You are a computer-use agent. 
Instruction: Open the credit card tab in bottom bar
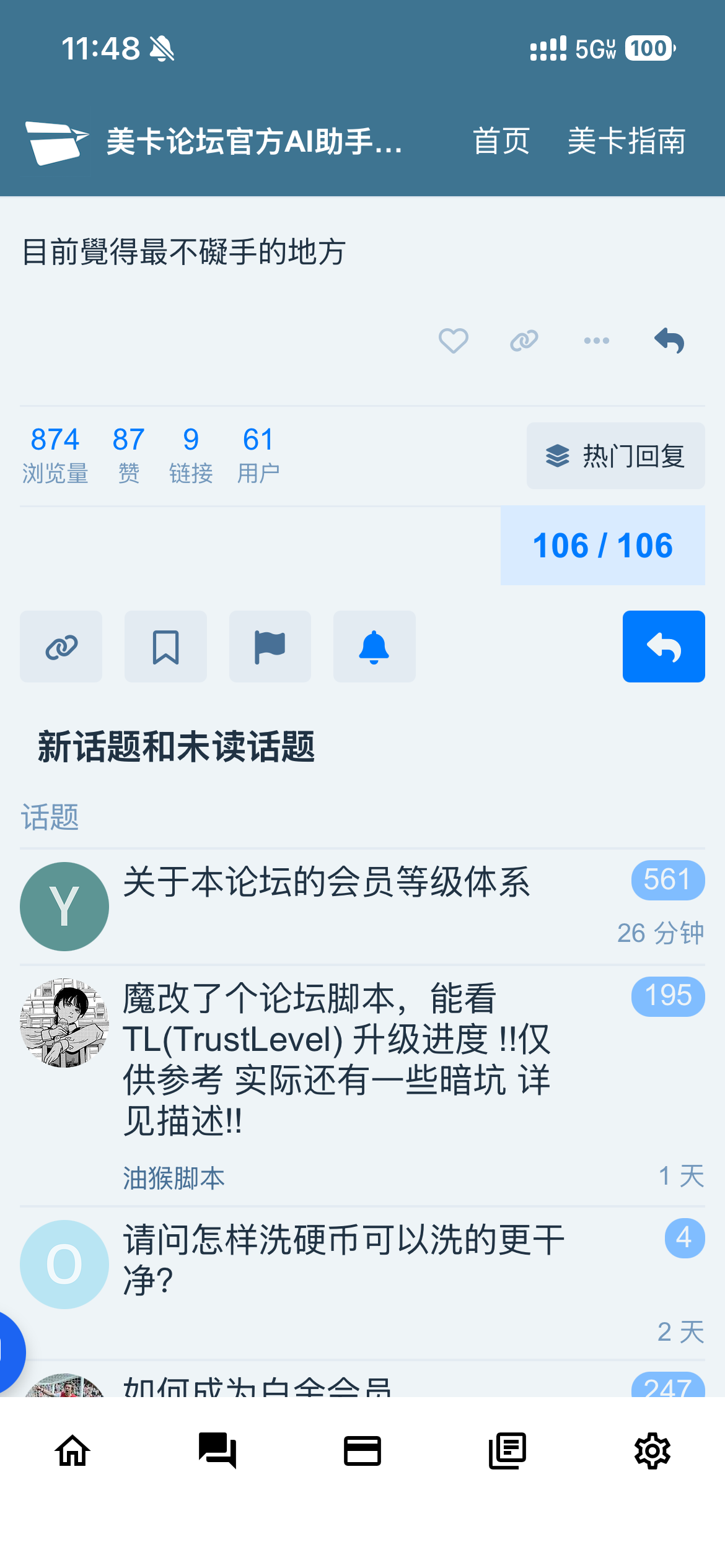pyautogui.click(x=362, y=1450)
